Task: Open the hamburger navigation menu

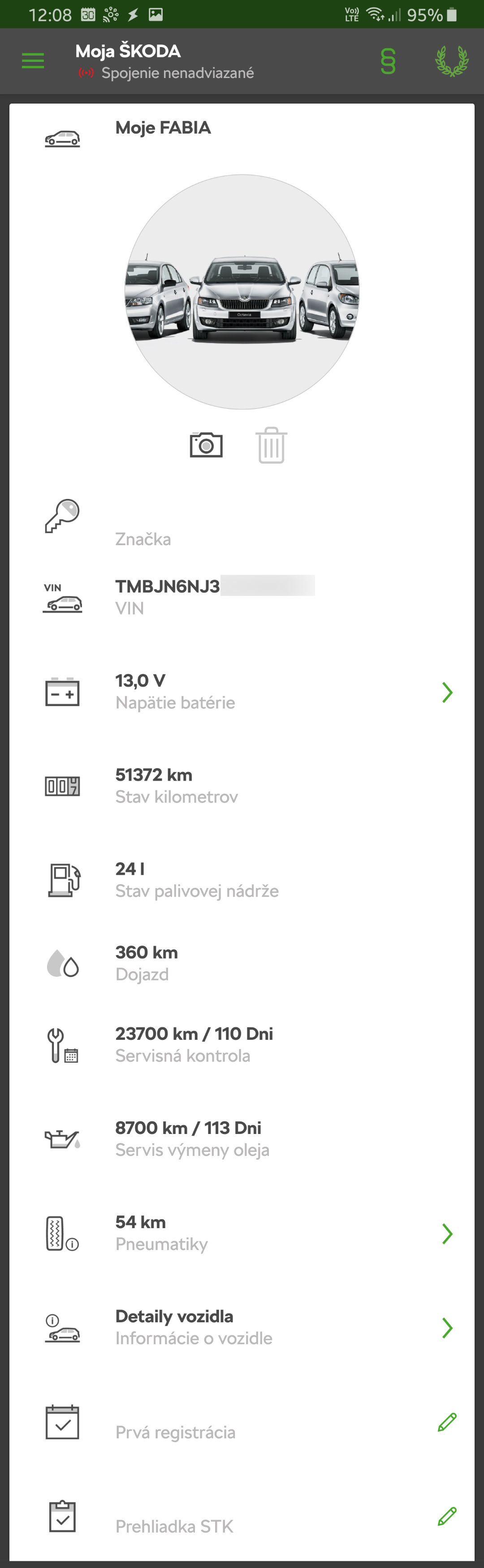Action: 33,61
